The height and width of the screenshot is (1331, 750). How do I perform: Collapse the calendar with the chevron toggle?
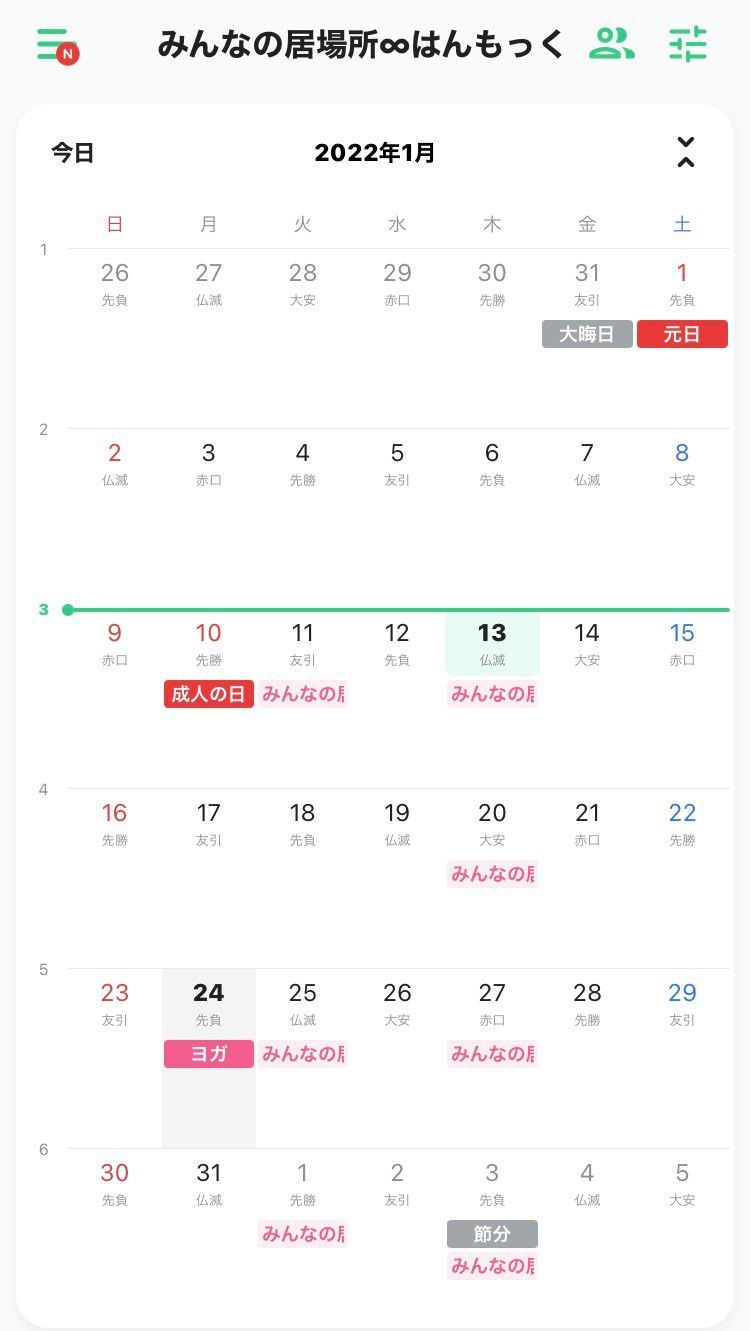685,153
